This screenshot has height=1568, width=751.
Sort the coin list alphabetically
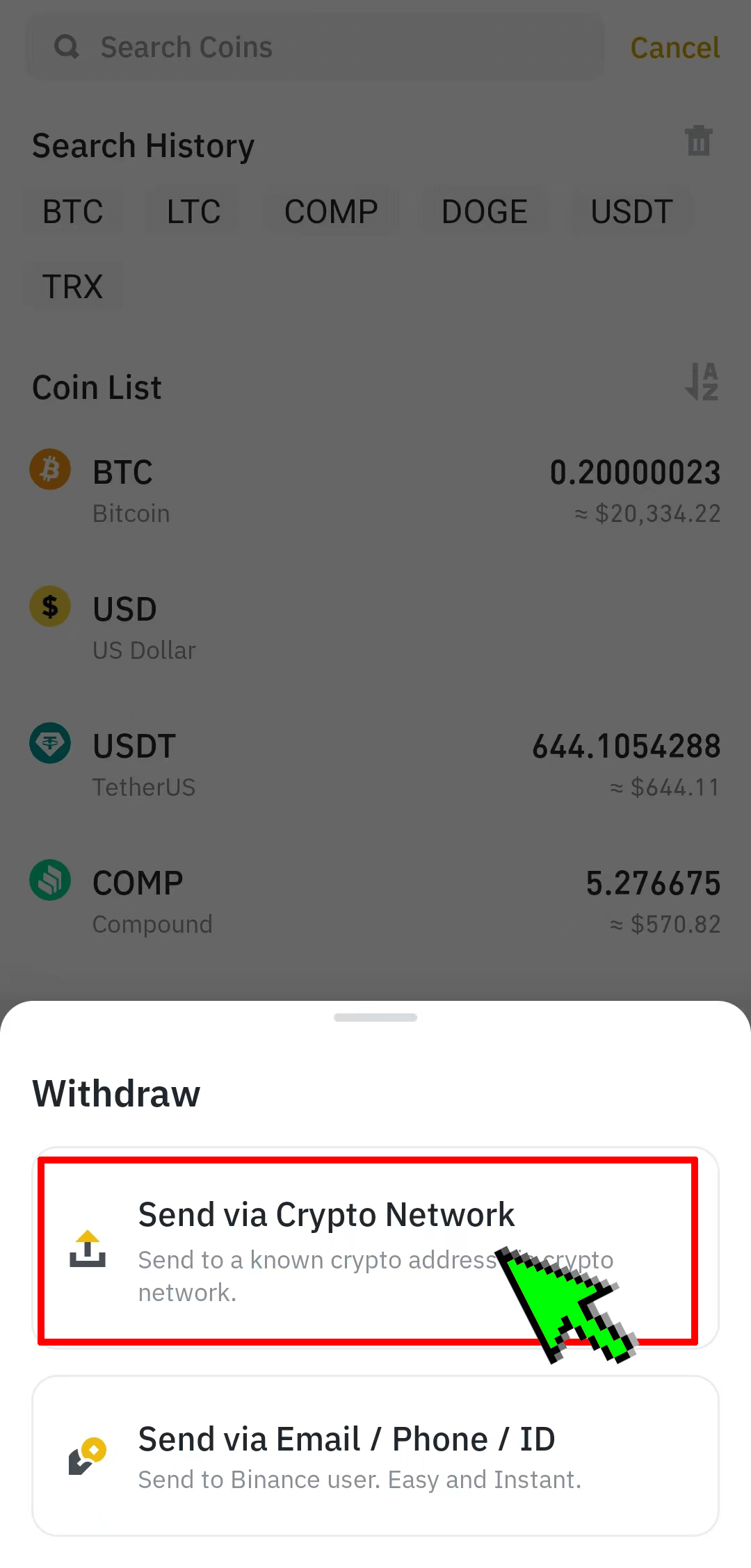702,382
